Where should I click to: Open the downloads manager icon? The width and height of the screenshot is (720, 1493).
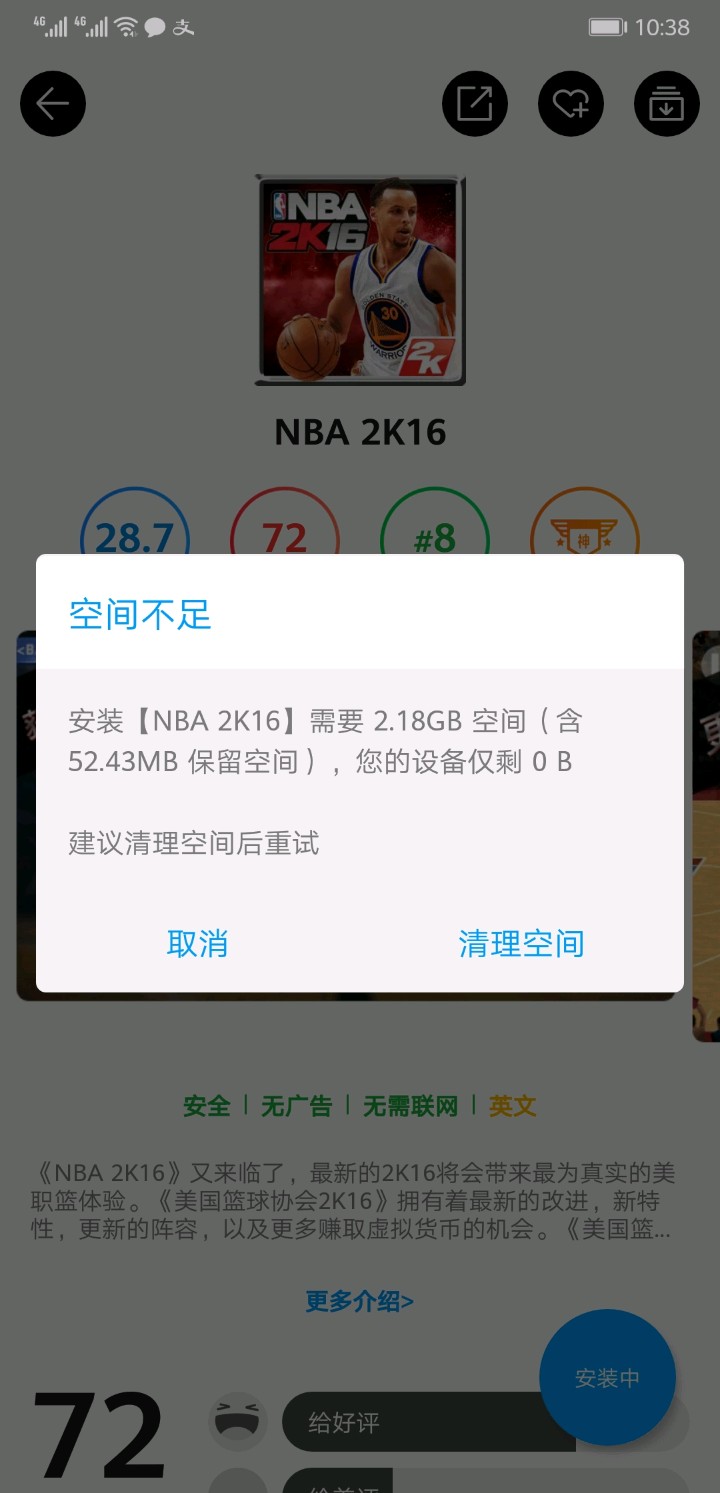pos(667,103)
